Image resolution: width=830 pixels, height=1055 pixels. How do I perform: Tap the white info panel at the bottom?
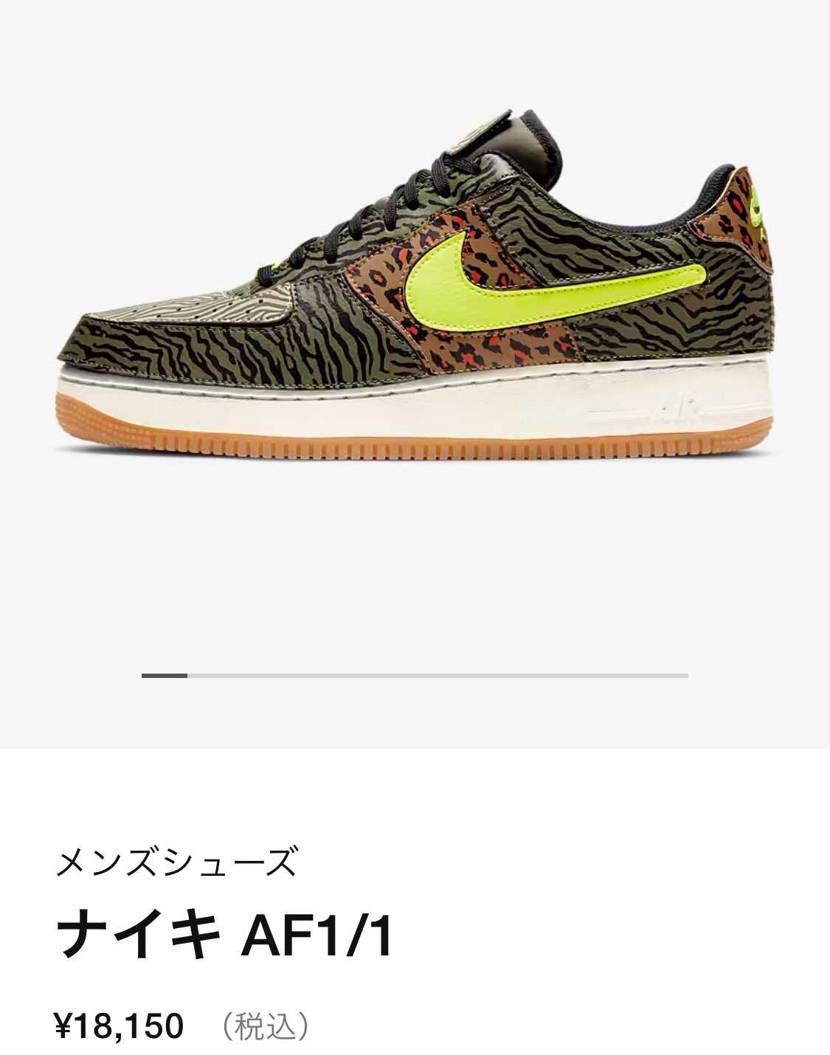[x=415, y=900]
